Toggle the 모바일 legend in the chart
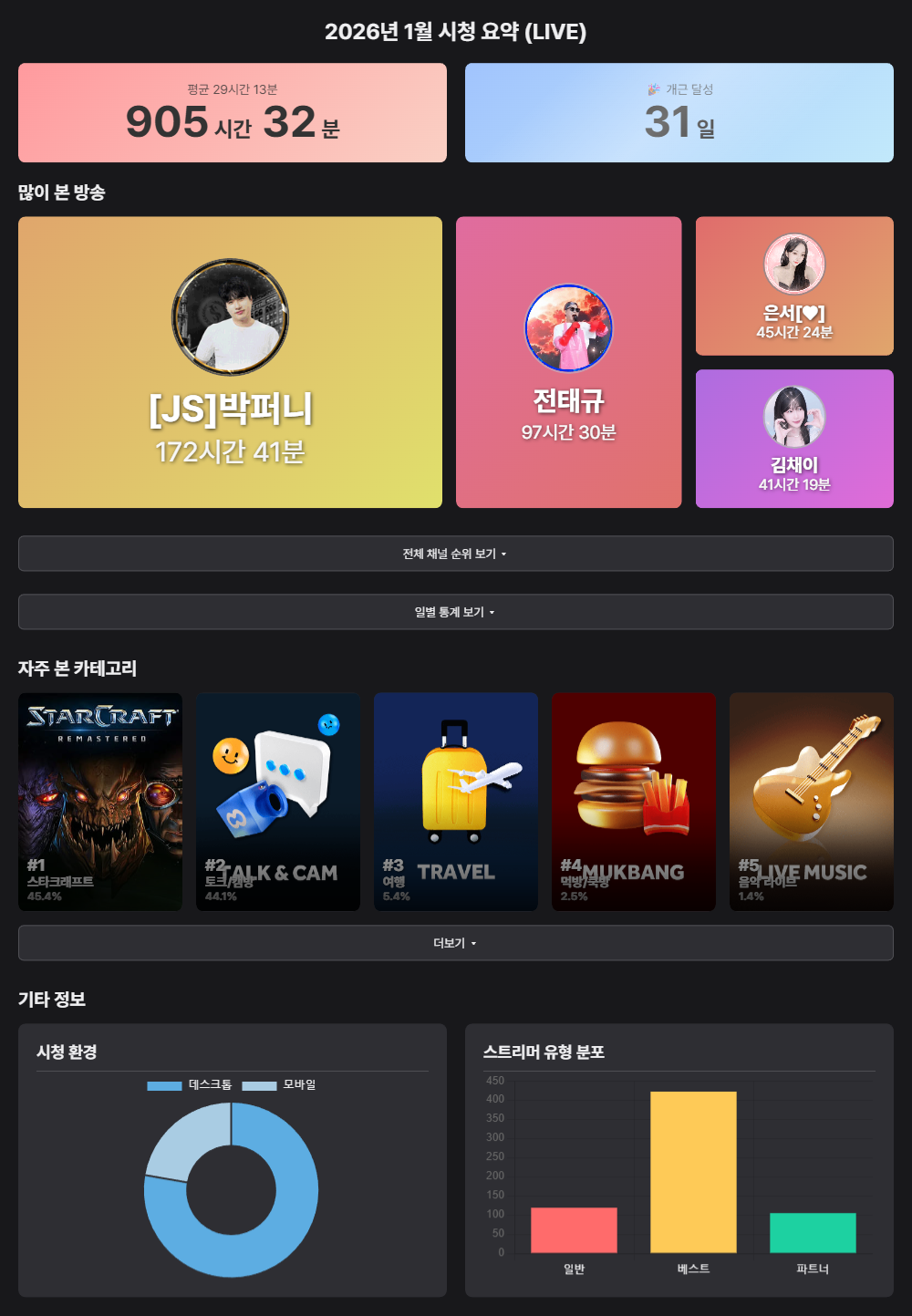 (279, 1085)
